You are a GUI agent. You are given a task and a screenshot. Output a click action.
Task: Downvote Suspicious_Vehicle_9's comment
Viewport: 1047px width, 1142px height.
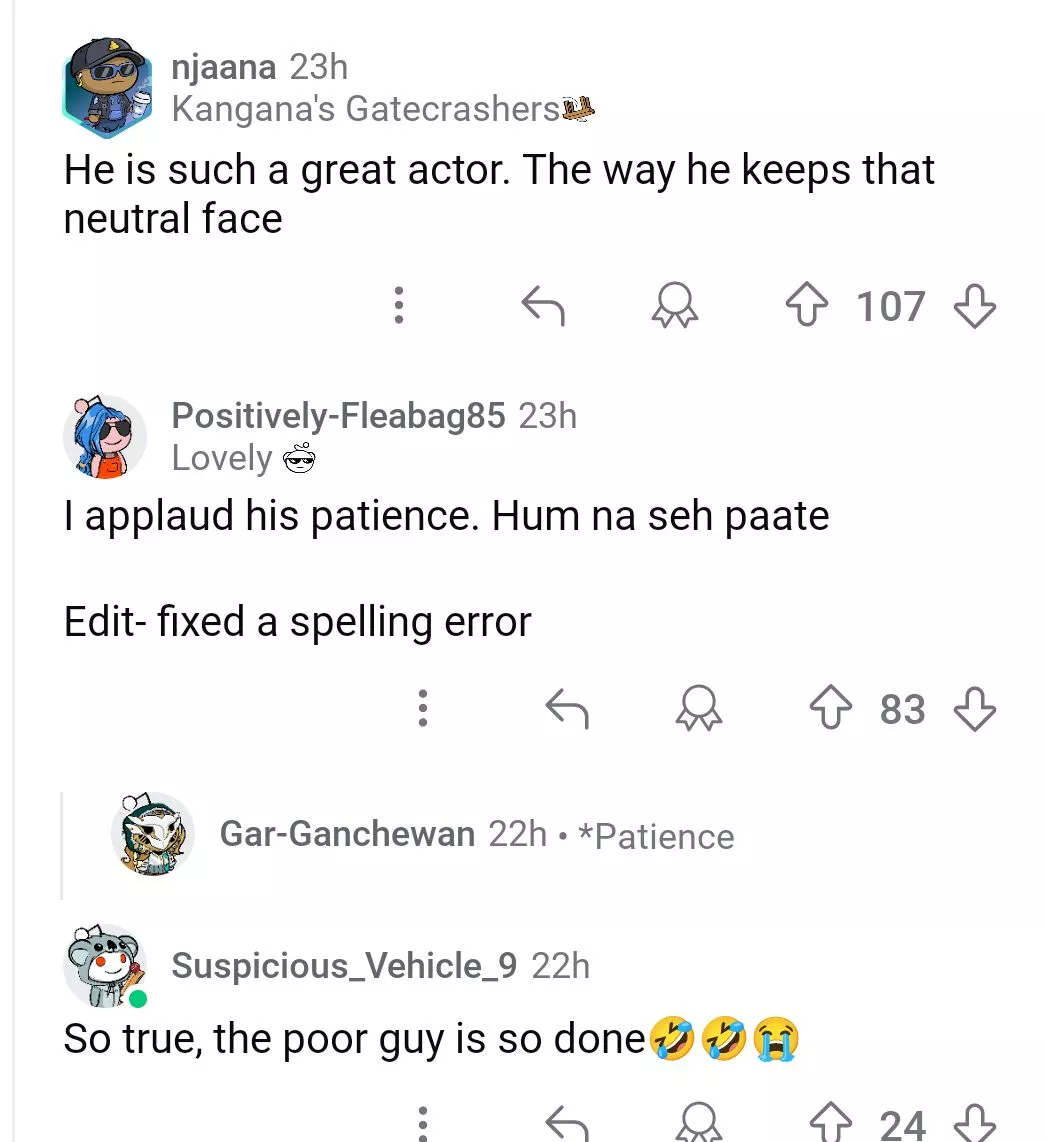point(975,1124)
